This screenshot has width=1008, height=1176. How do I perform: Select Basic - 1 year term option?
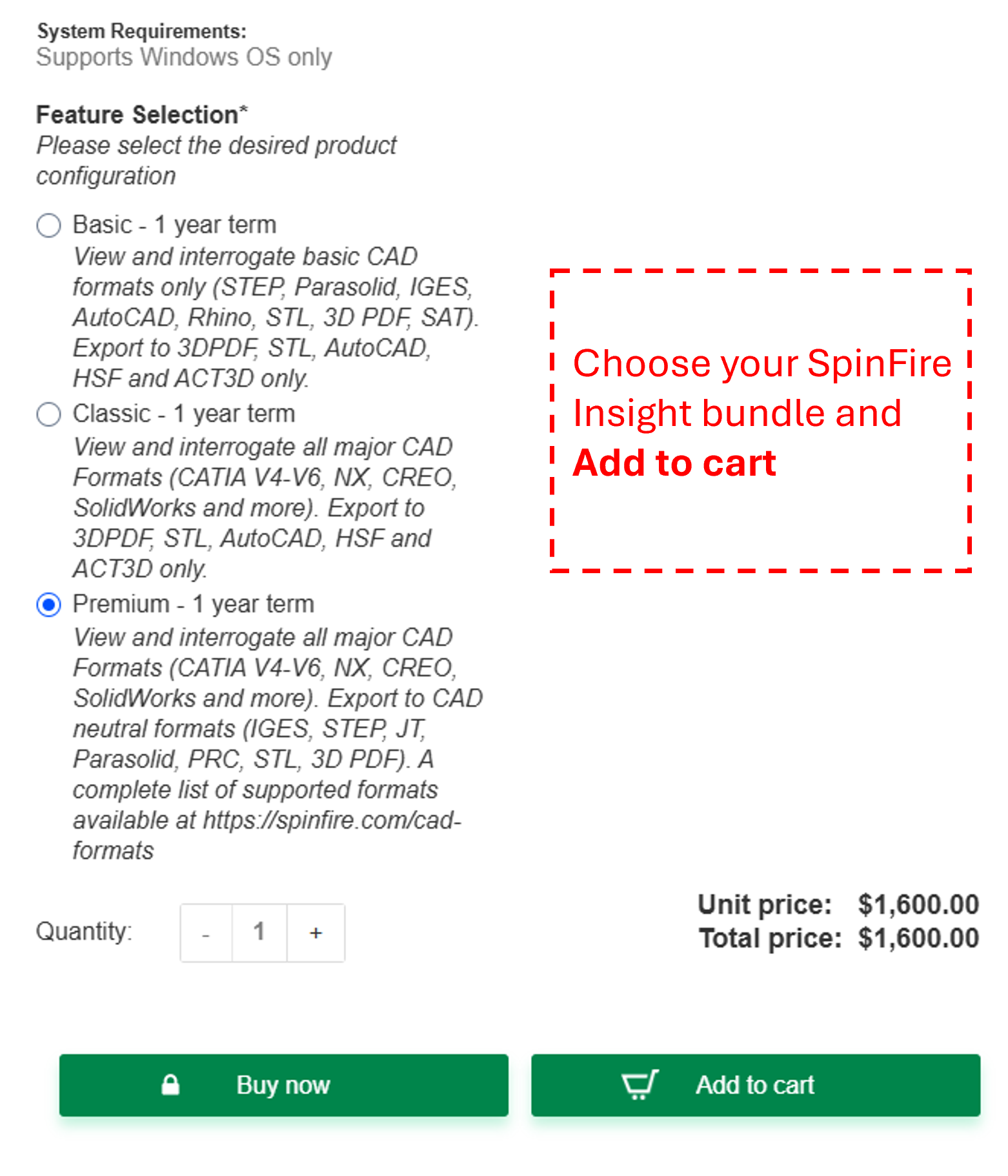(x=49, y=226)
